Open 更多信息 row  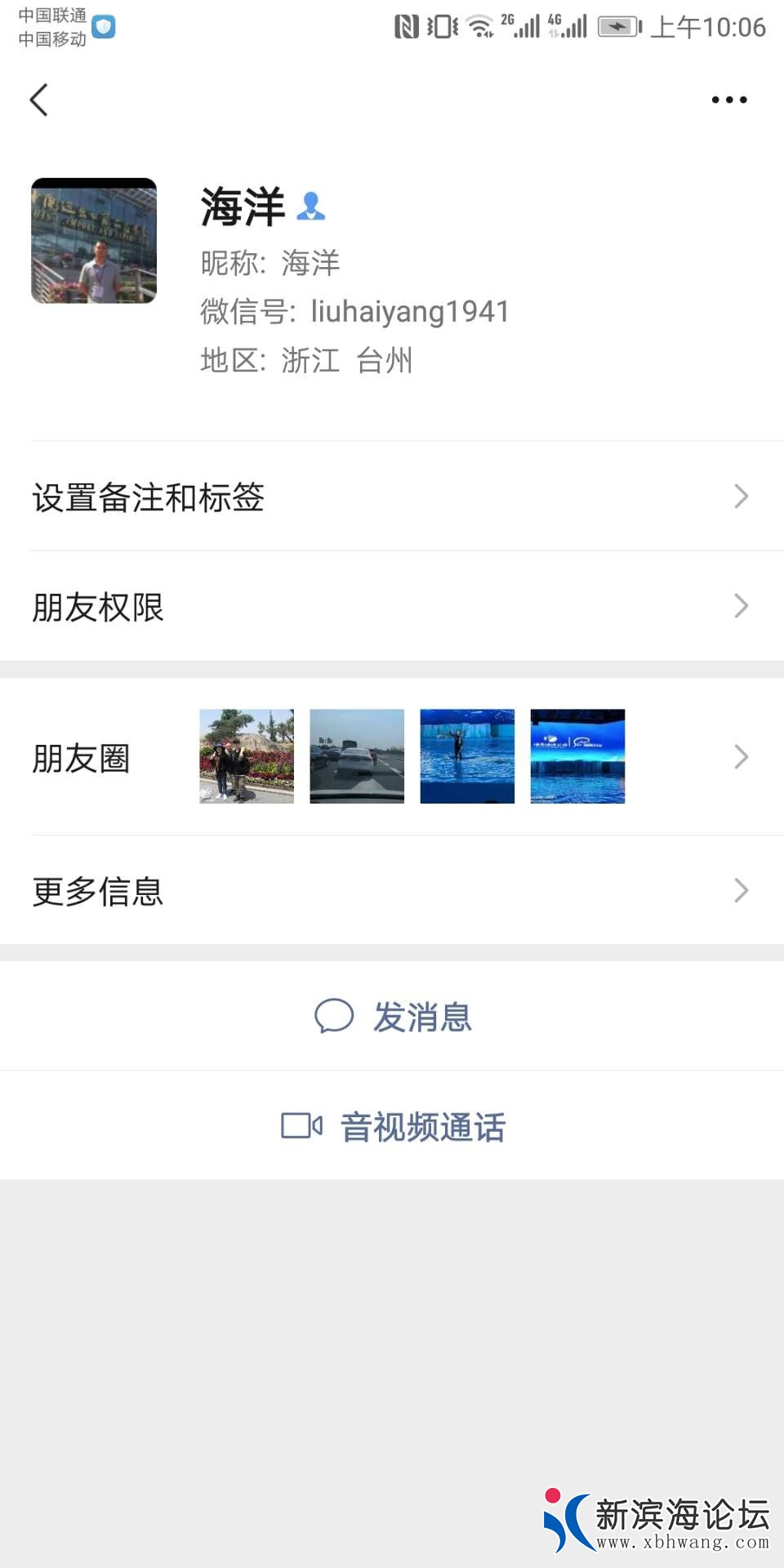click(x=392, y=890)
